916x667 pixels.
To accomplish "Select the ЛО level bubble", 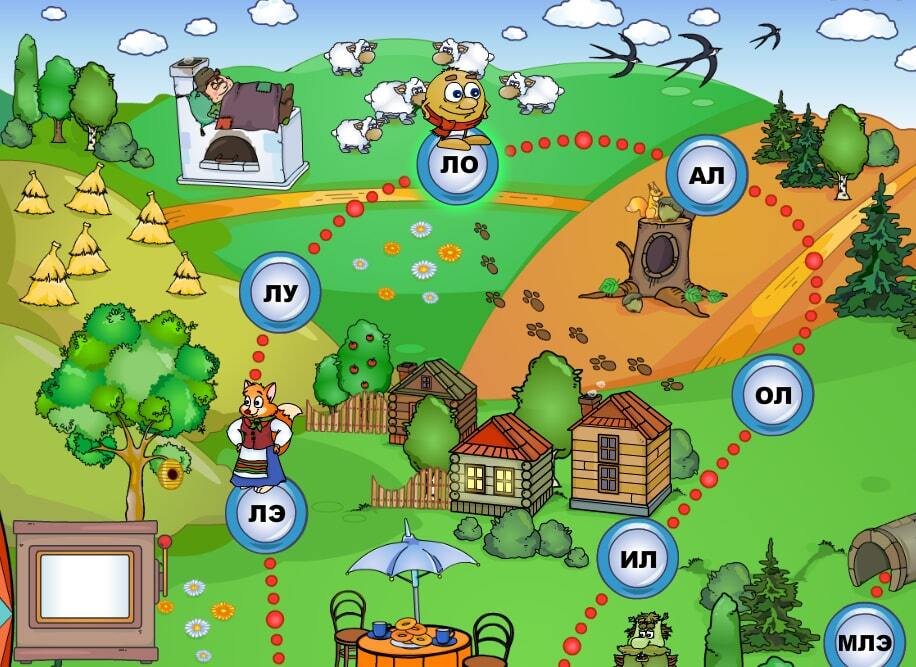I will coord(458,166).
